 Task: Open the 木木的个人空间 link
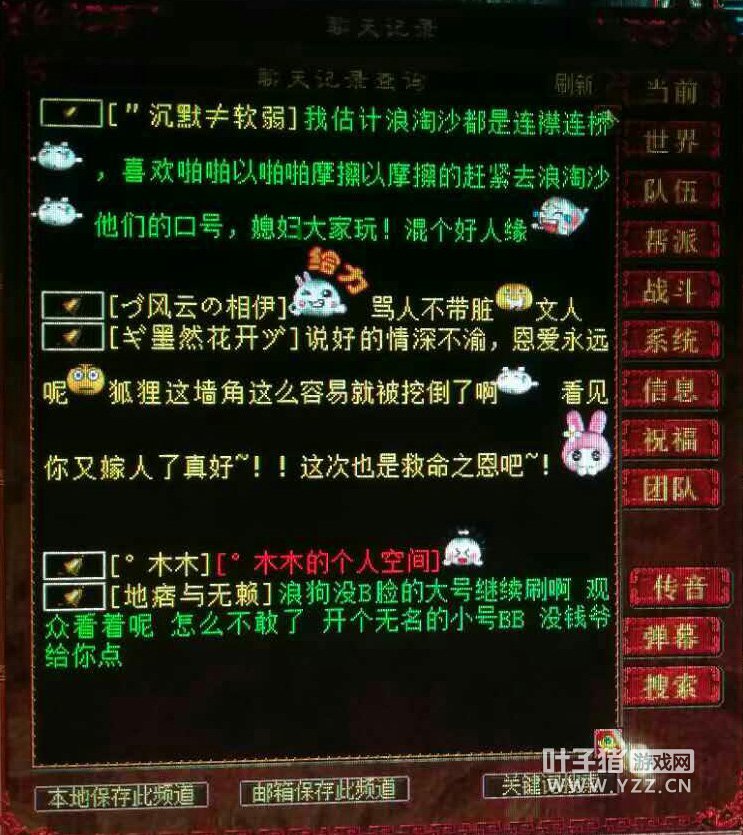click(330, 560)
